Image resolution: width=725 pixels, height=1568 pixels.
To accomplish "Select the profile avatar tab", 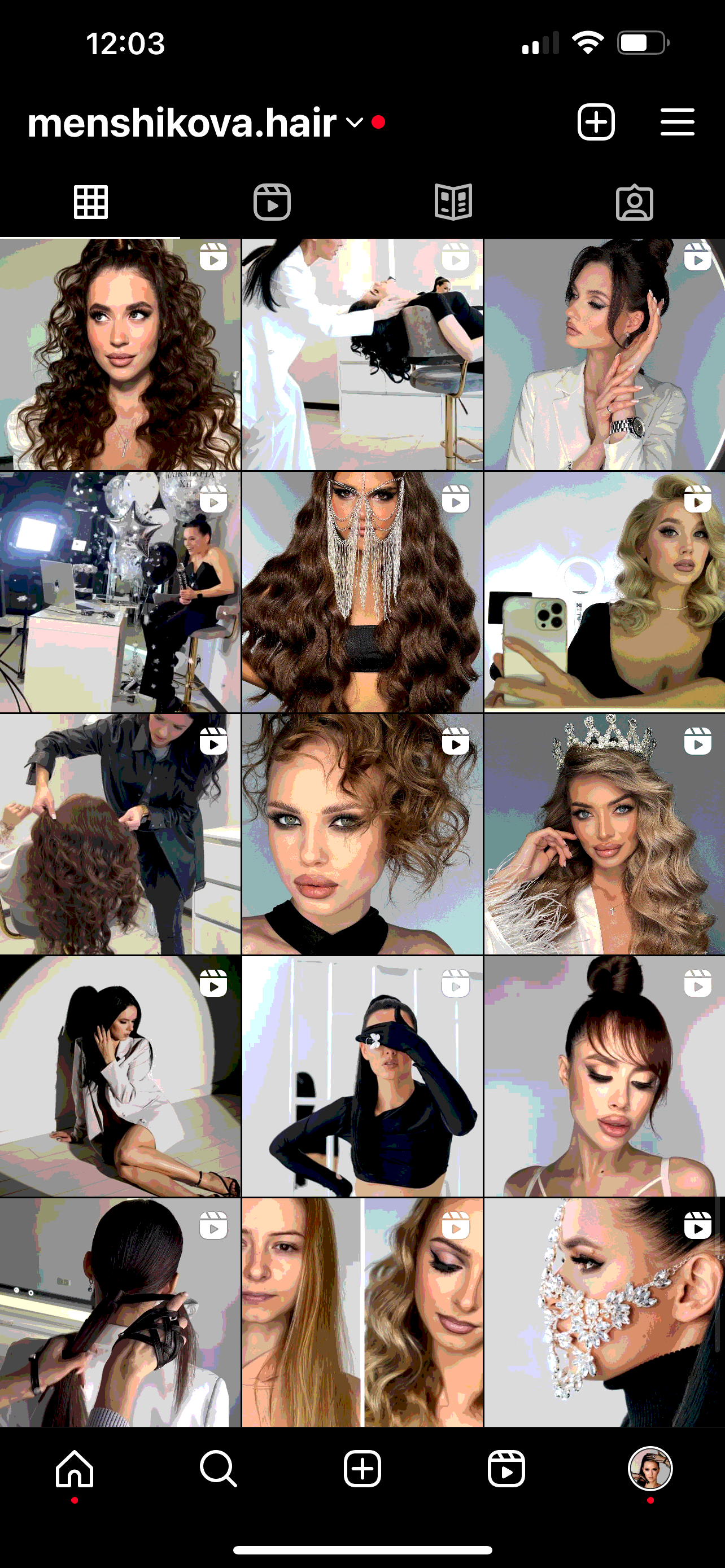I will 650,1468.
